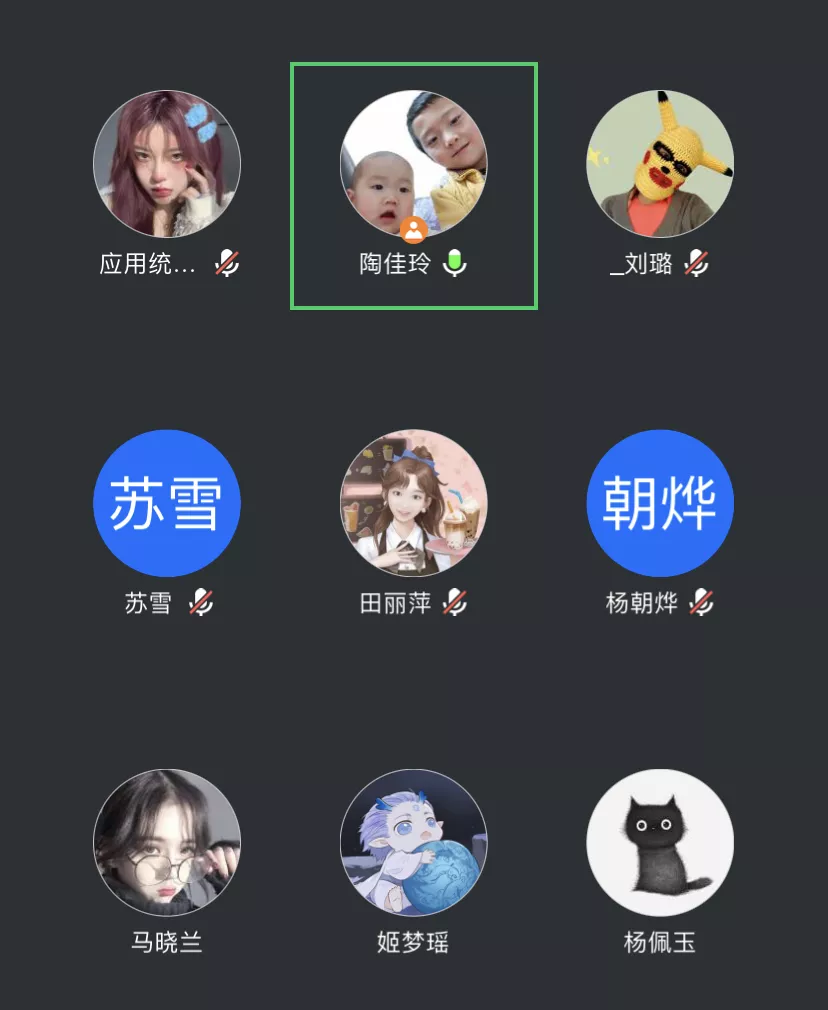Tap 马晓兰's avatar

[x=167, y=842]
